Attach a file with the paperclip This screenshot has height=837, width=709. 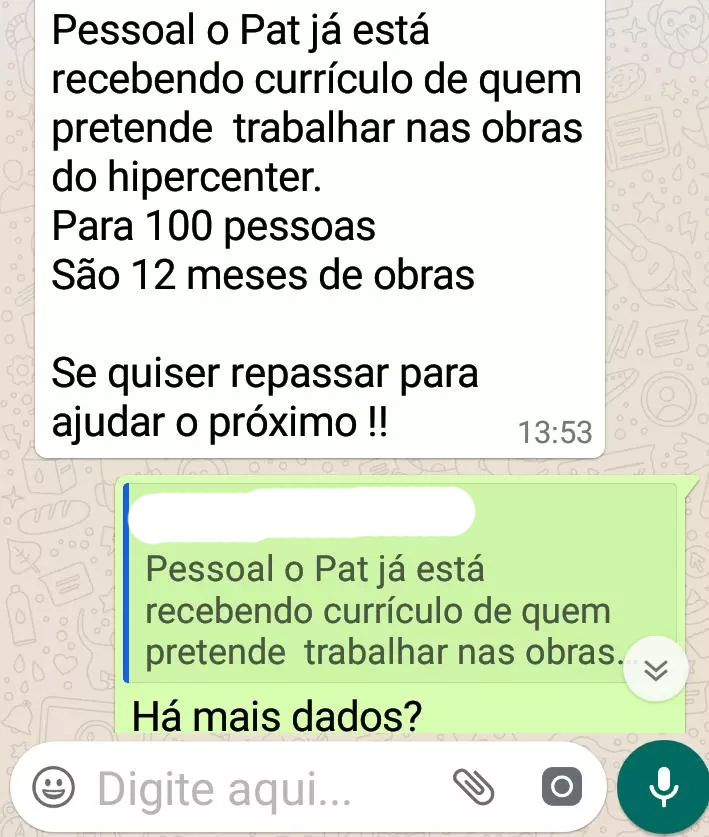pyautogui.click(x=474, y=789)
